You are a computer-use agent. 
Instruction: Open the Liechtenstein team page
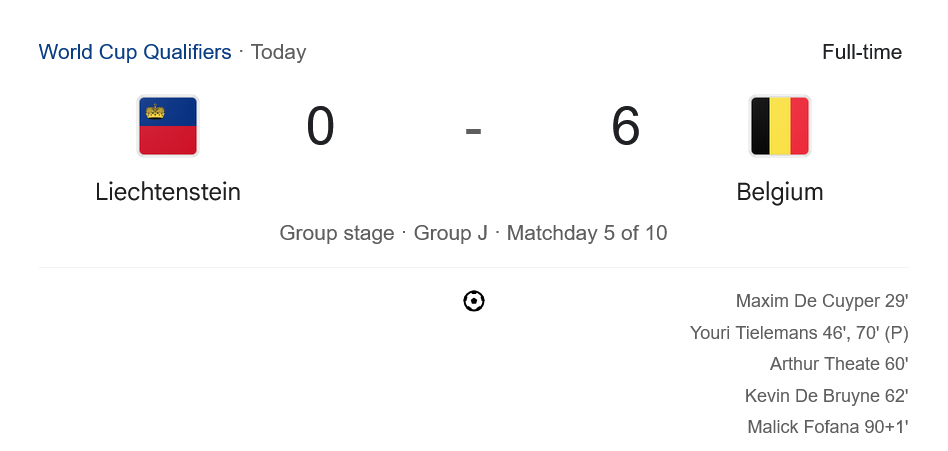pos(168,190)
